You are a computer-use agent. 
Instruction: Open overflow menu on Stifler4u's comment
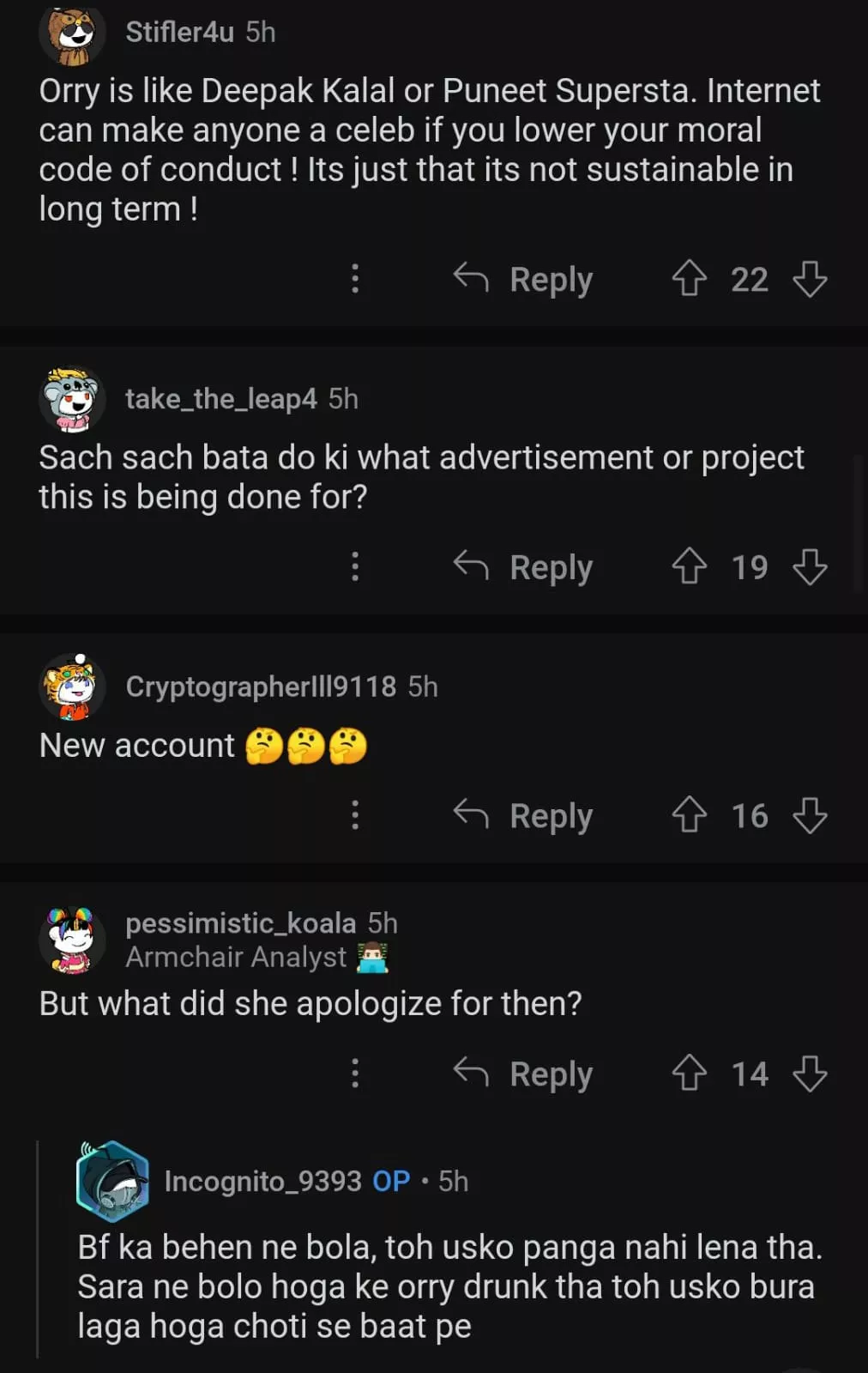click(355, 279)
